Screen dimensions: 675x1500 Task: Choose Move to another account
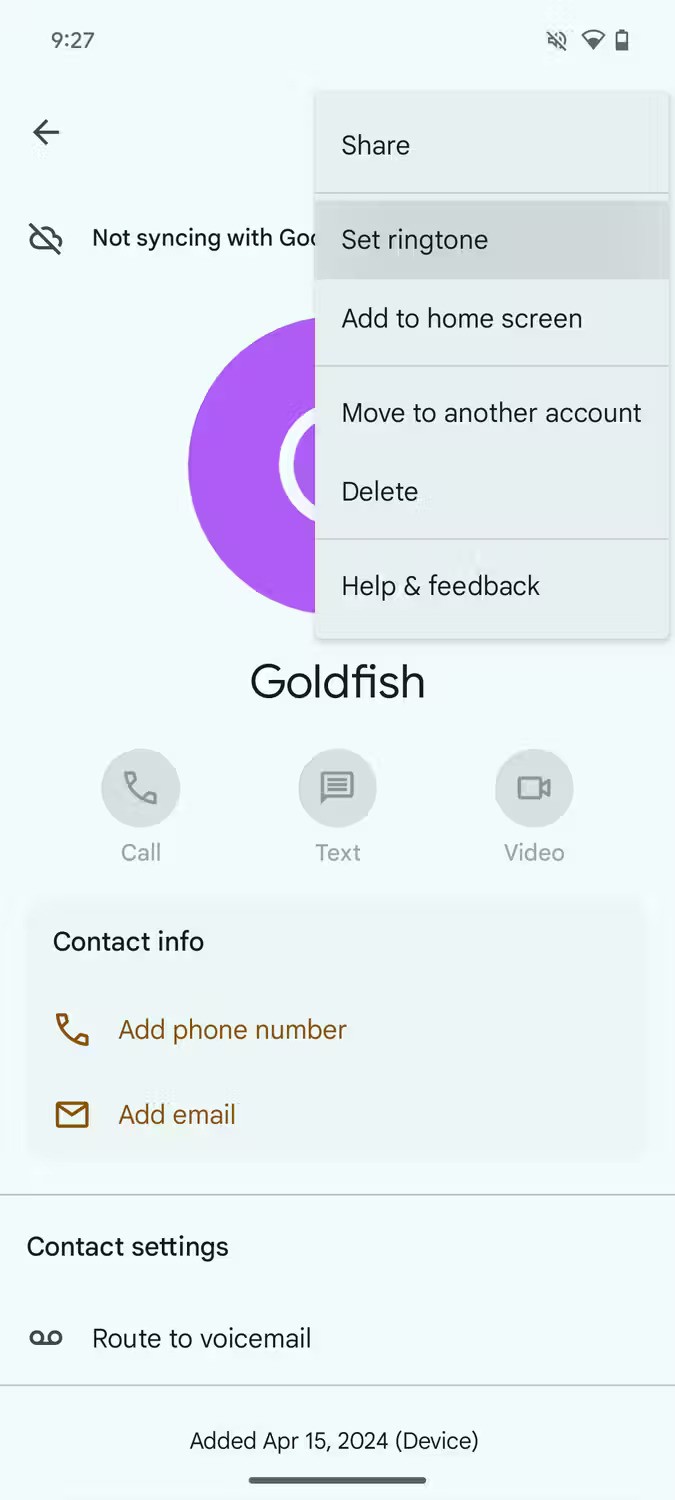[490, 413]
